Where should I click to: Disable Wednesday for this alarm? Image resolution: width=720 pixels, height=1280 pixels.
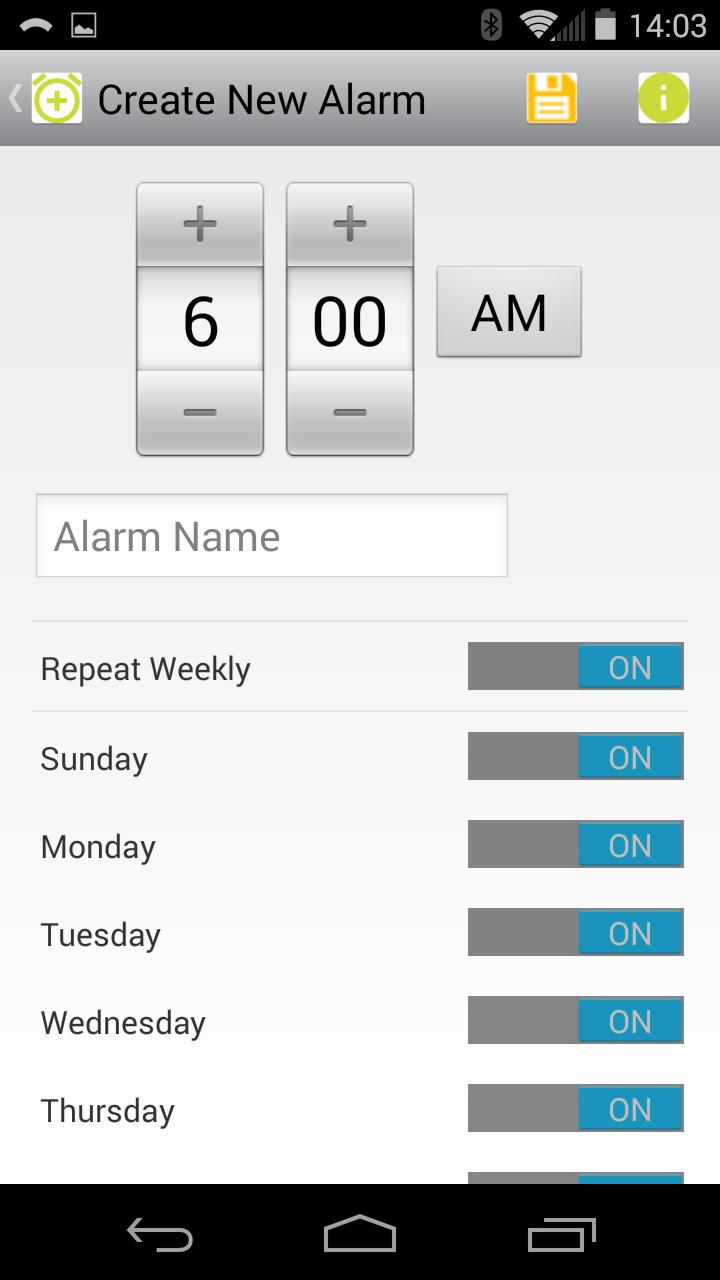click(576, 1021)
